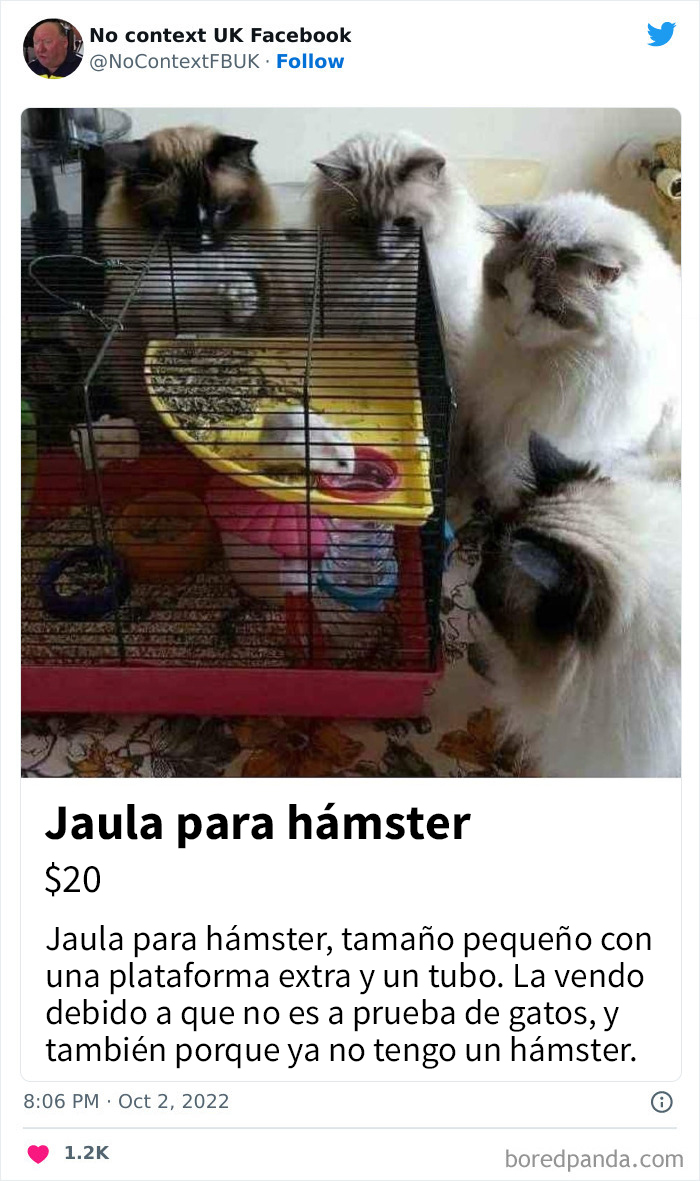Open the hamster cage listing photo
The image size is (700, 1181).
coord(350,442)
